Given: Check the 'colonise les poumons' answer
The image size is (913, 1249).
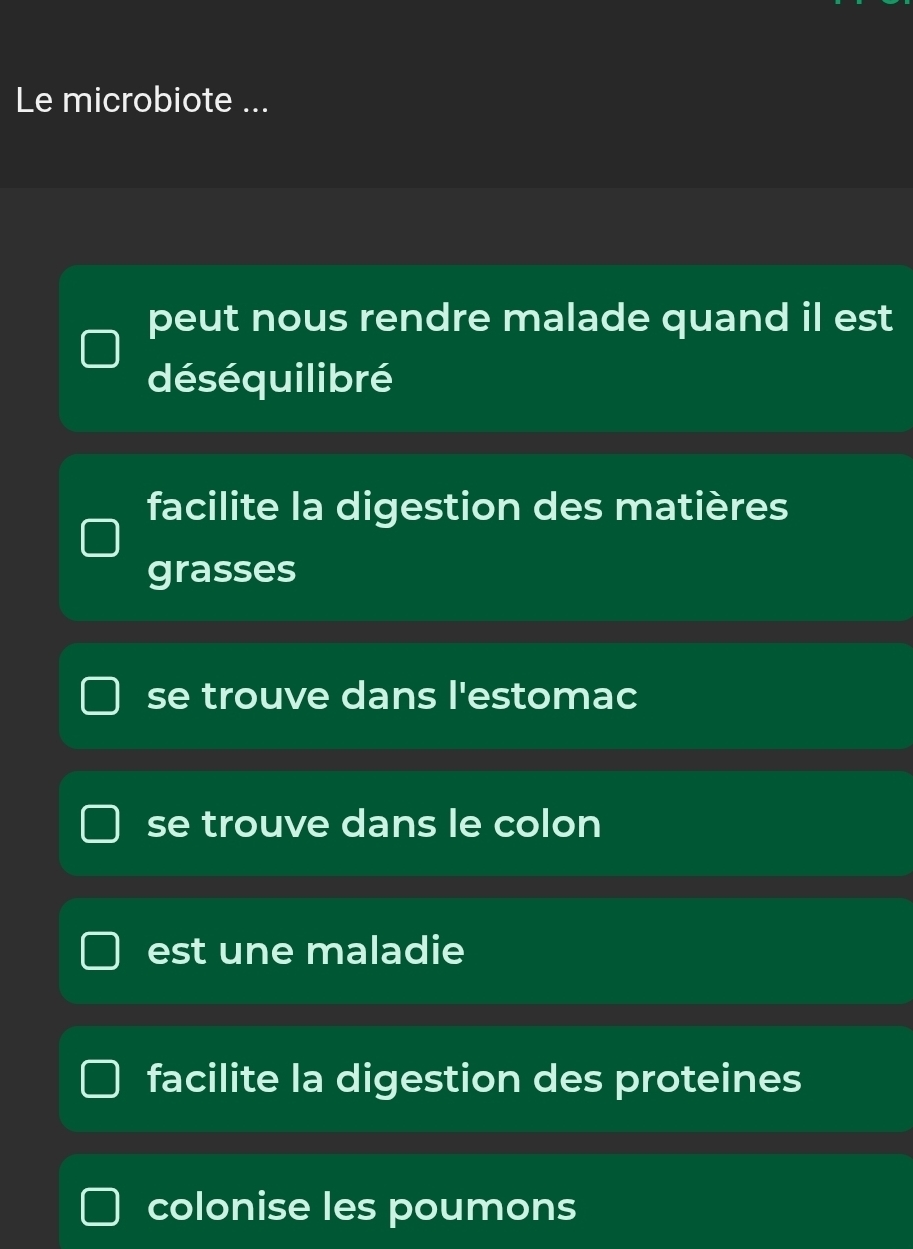Looking at the screenshot, I should [101, 1206].
